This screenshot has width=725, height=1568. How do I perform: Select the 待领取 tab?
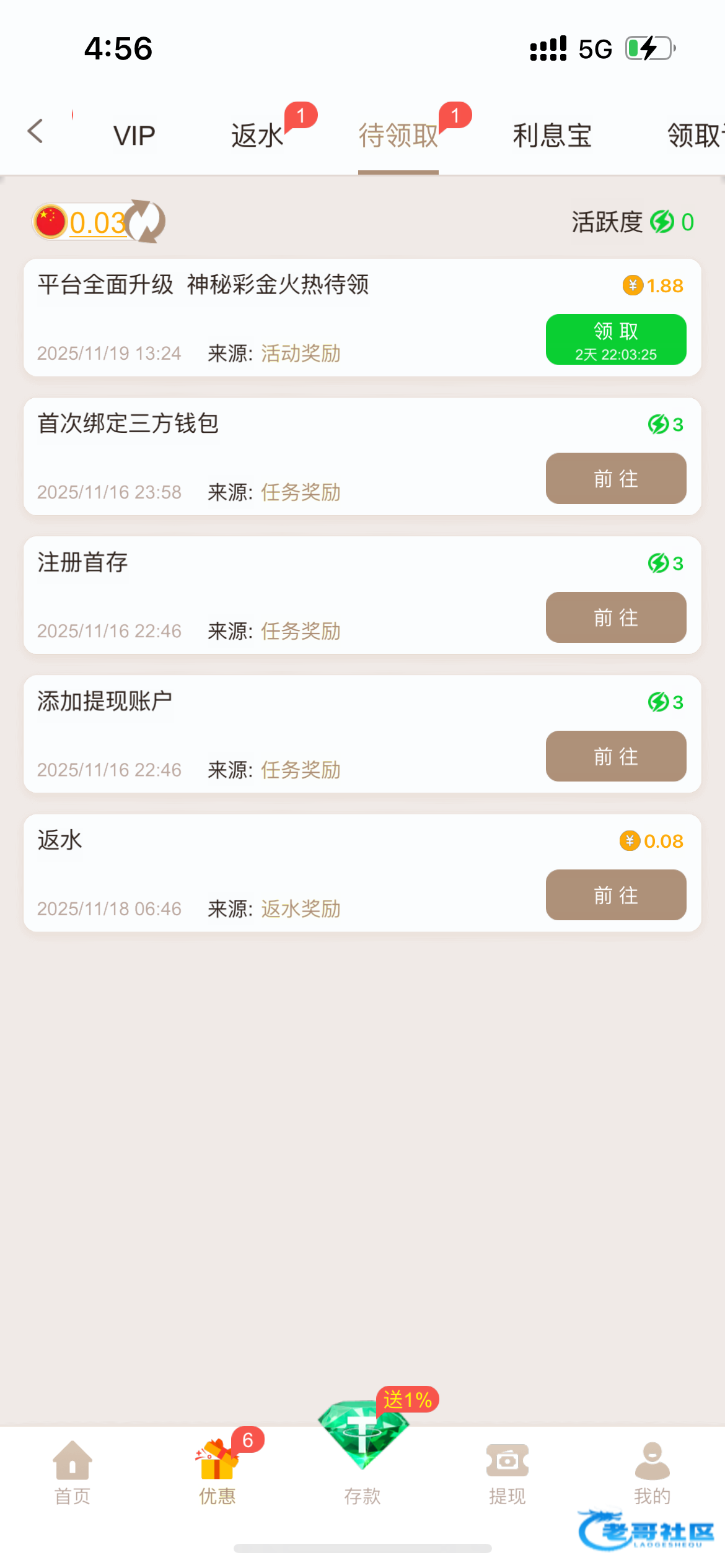click(398, 136)
